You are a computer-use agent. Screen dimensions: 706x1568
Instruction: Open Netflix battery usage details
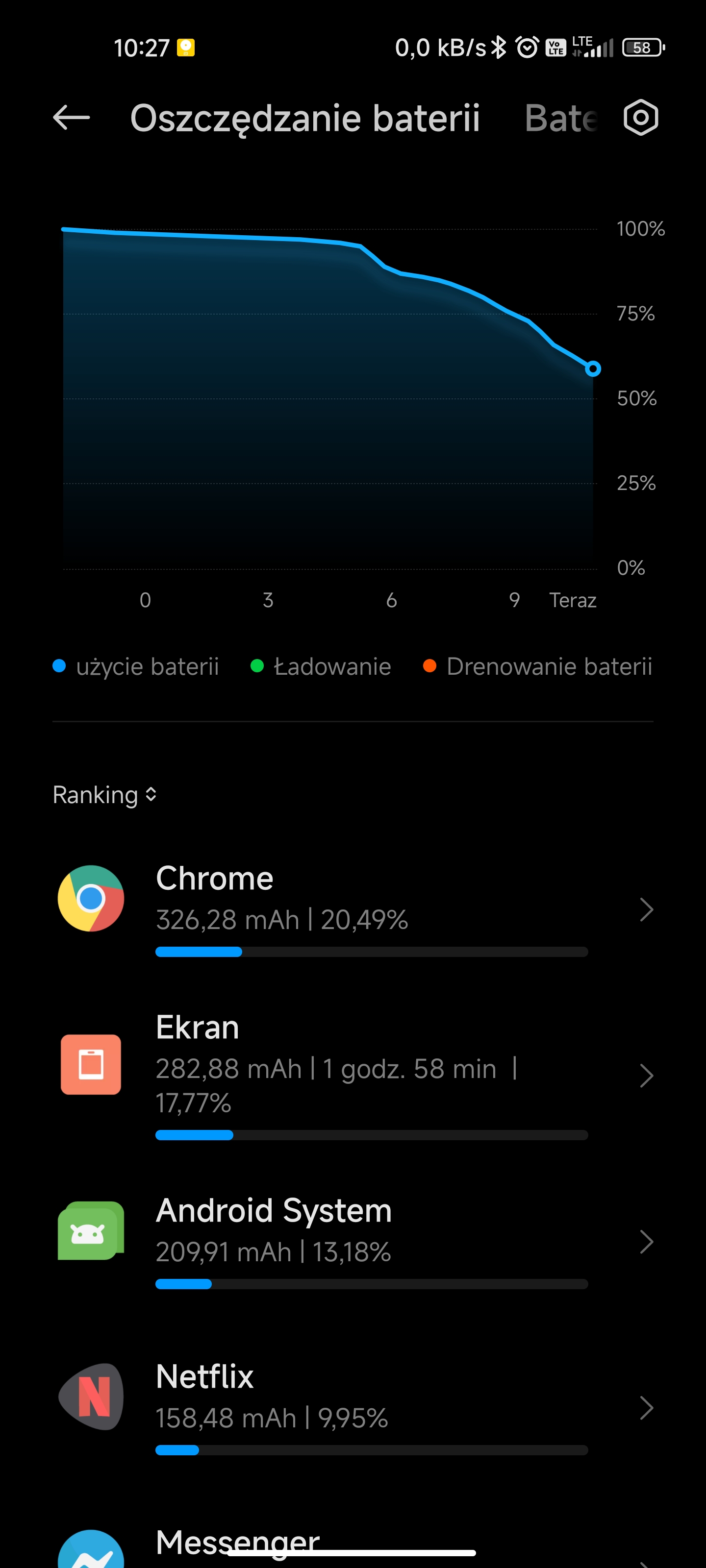353,1407
